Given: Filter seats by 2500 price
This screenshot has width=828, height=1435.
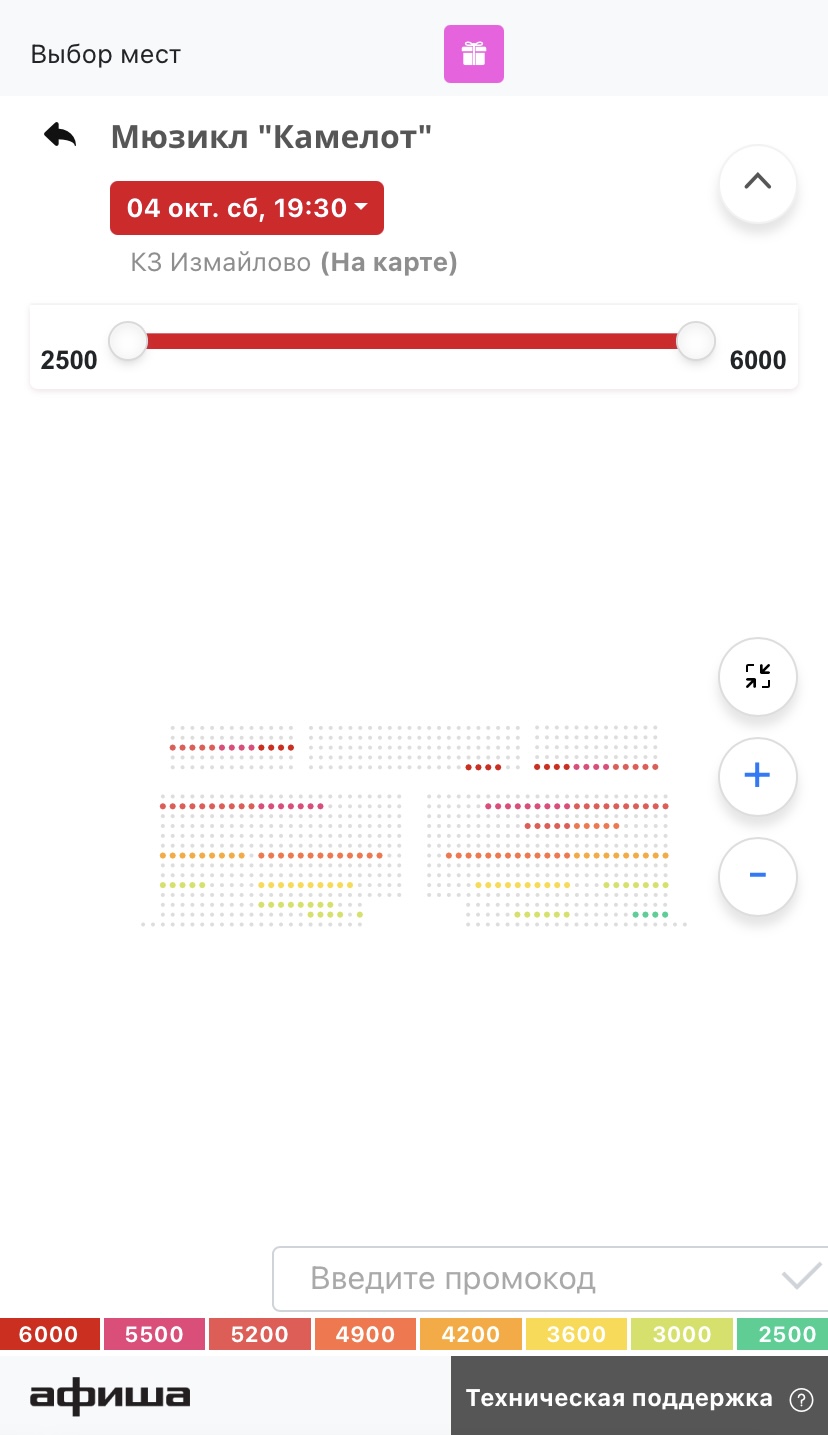Looking at the screenshot, I should click(787, 1334).
